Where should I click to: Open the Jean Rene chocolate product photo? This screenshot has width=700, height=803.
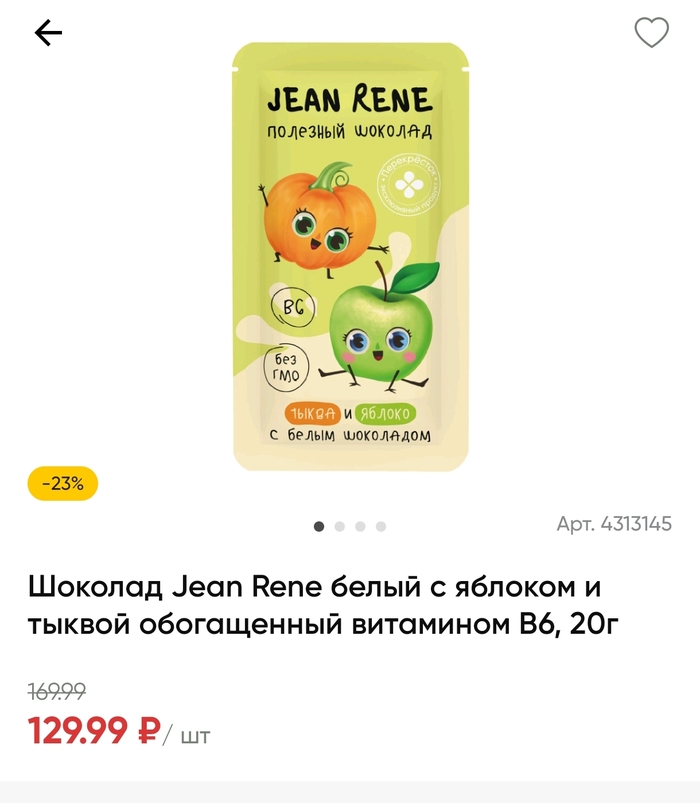[350, 257]
